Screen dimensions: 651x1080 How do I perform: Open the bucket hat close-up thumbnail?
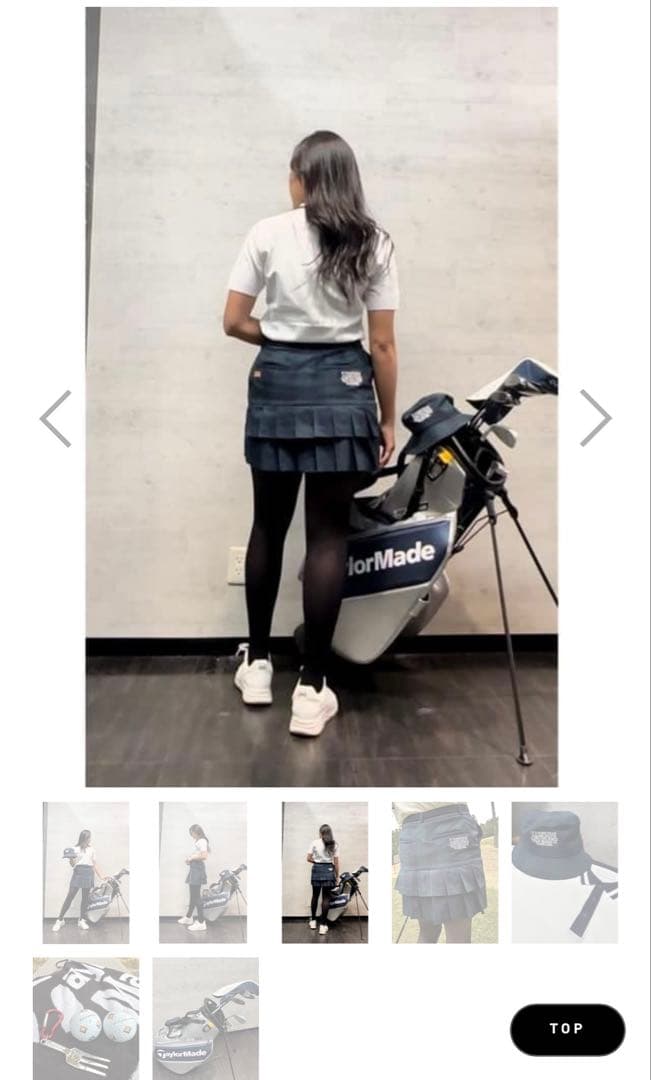[564, 872]
